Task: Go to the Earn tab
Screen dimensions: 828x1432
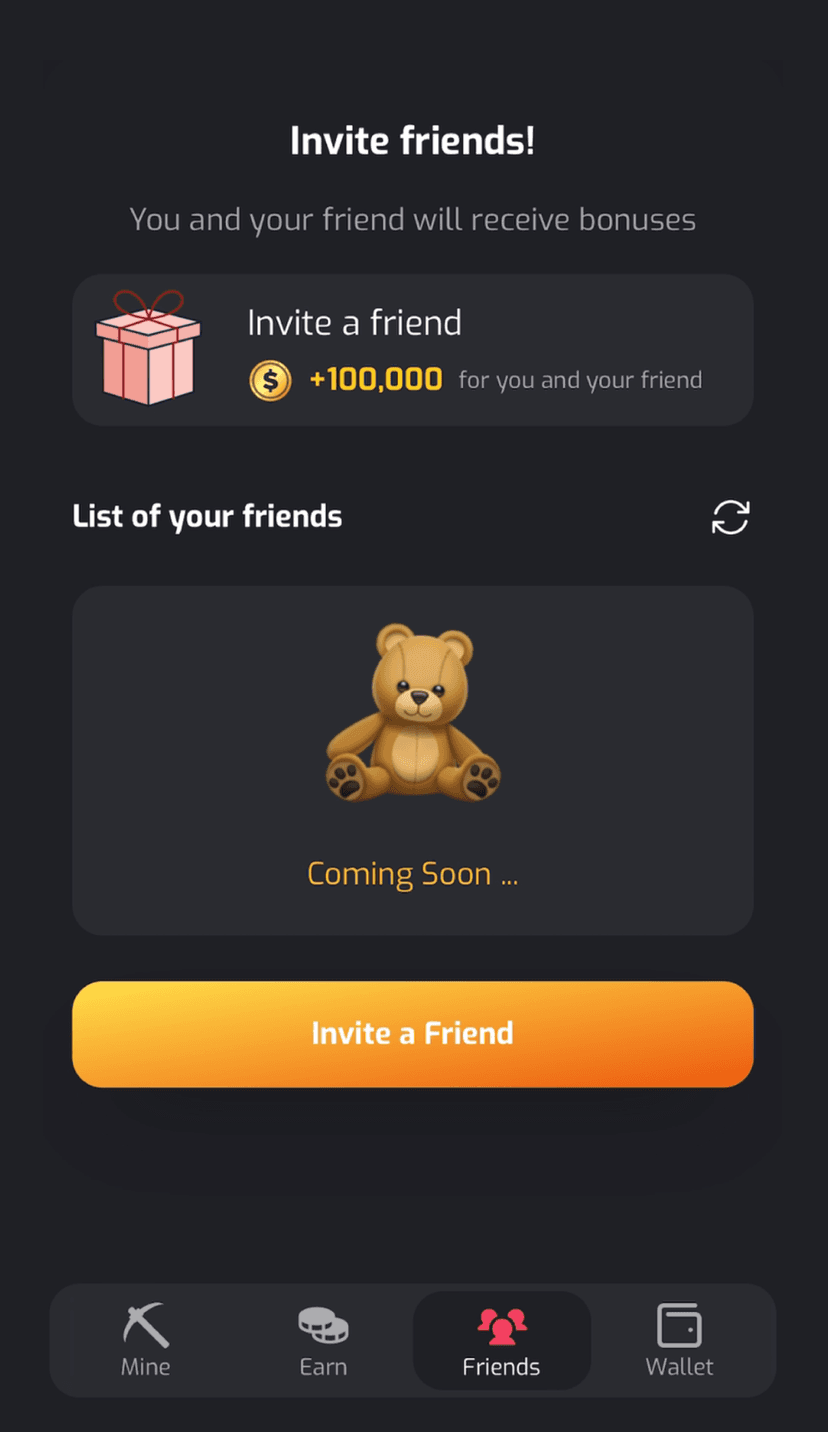Action: (323, 1340)
